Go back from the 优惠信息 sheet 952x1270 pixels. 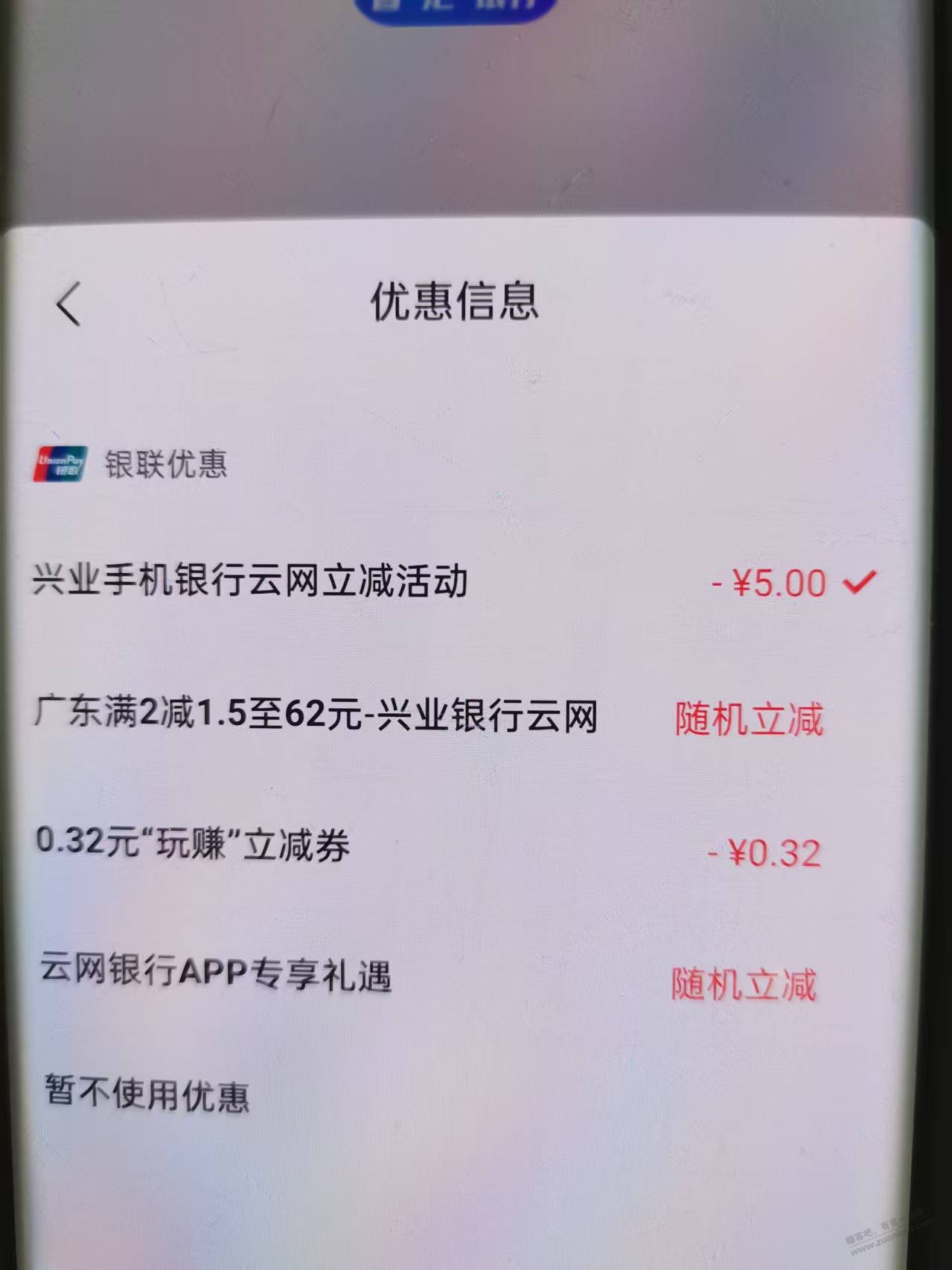tap(68, 304)
